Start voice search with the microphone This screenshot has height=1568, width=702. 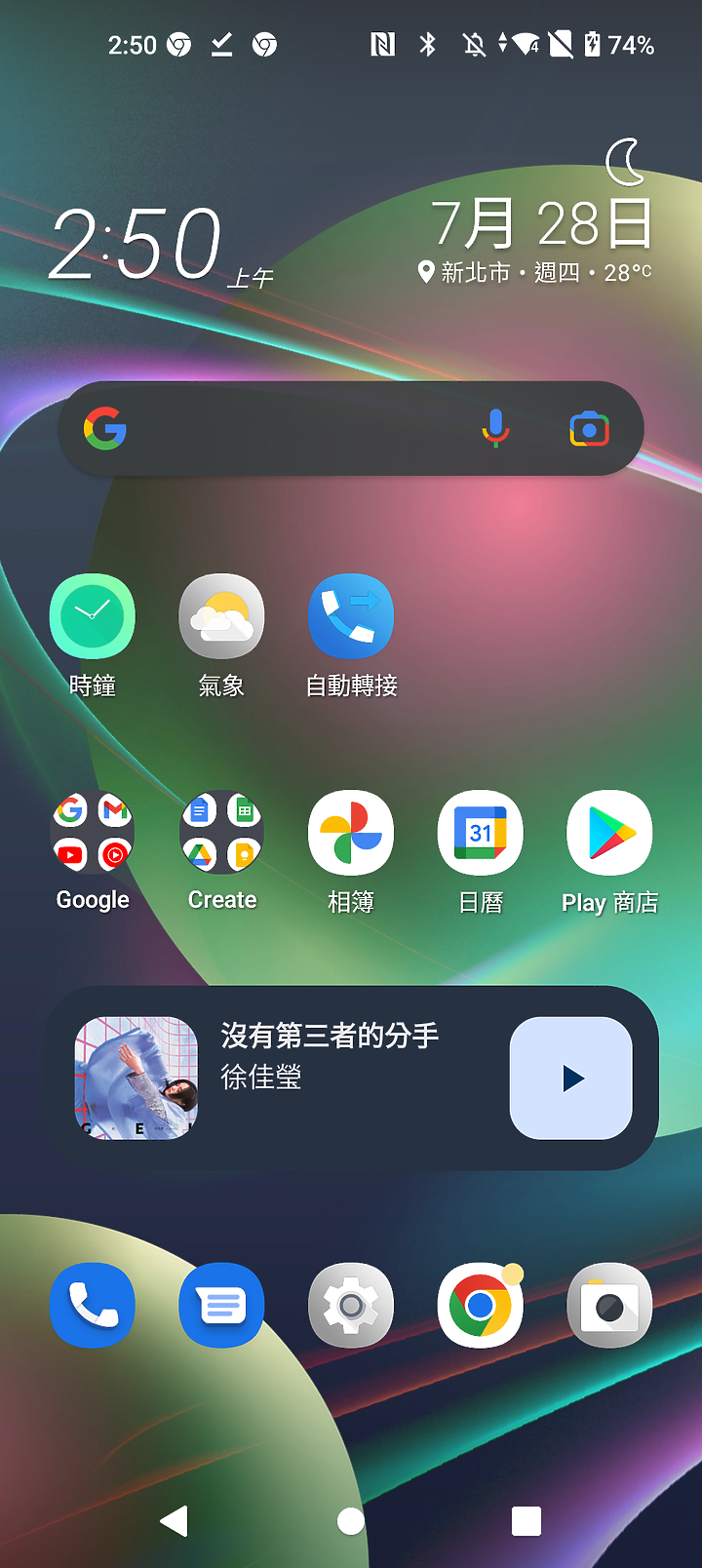click(x=495, y=429)
